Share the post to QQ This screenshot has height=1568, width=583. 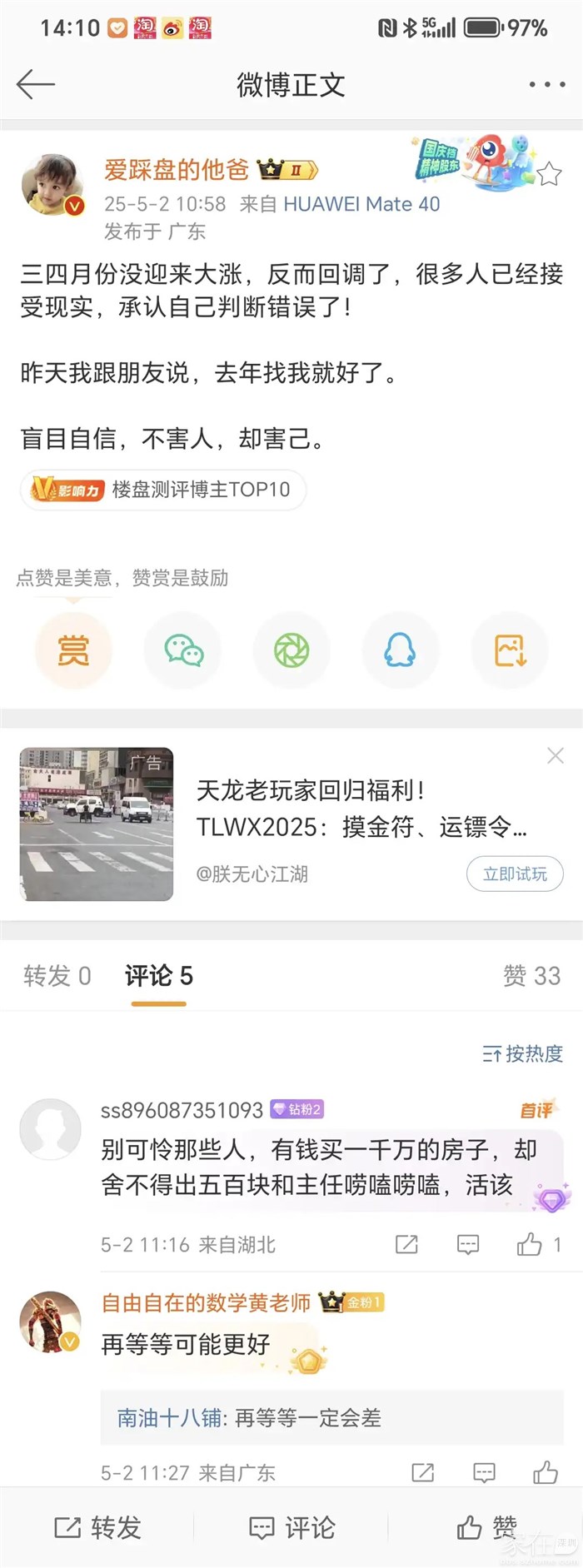click(x=400, y=650)
